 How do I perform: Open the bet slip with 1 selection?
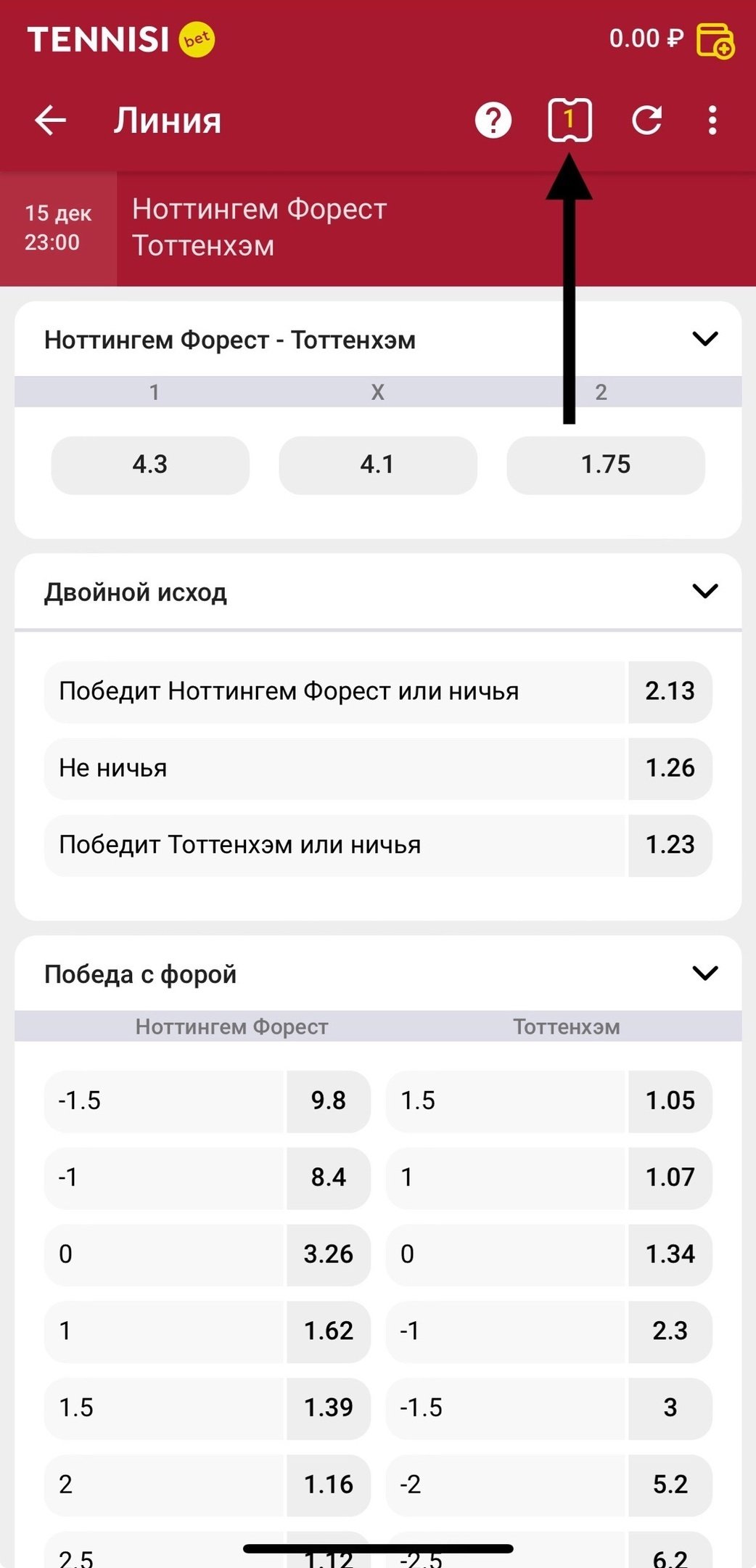click(x=570, y=120)
